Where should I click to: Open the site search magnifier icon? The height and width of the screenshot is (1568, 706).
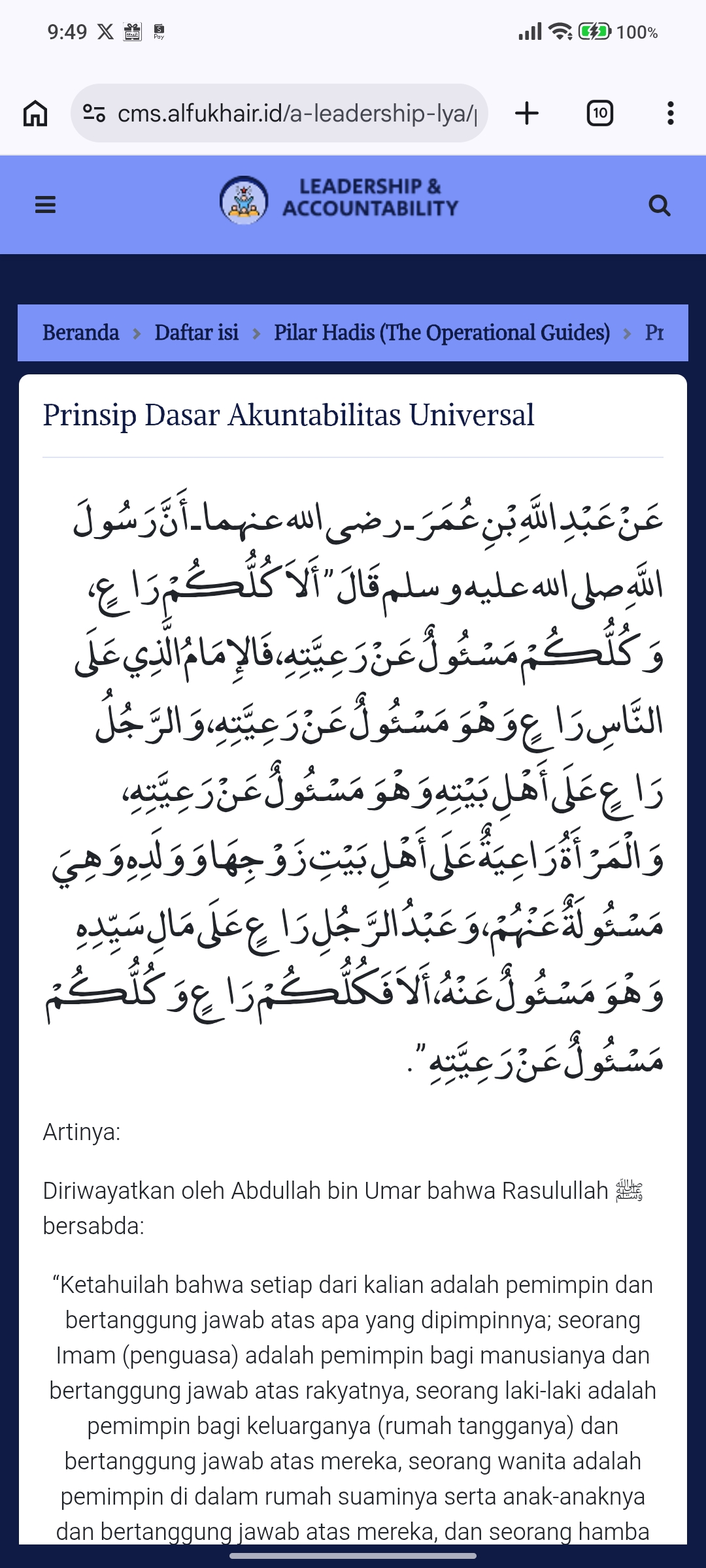click(659, 206)
